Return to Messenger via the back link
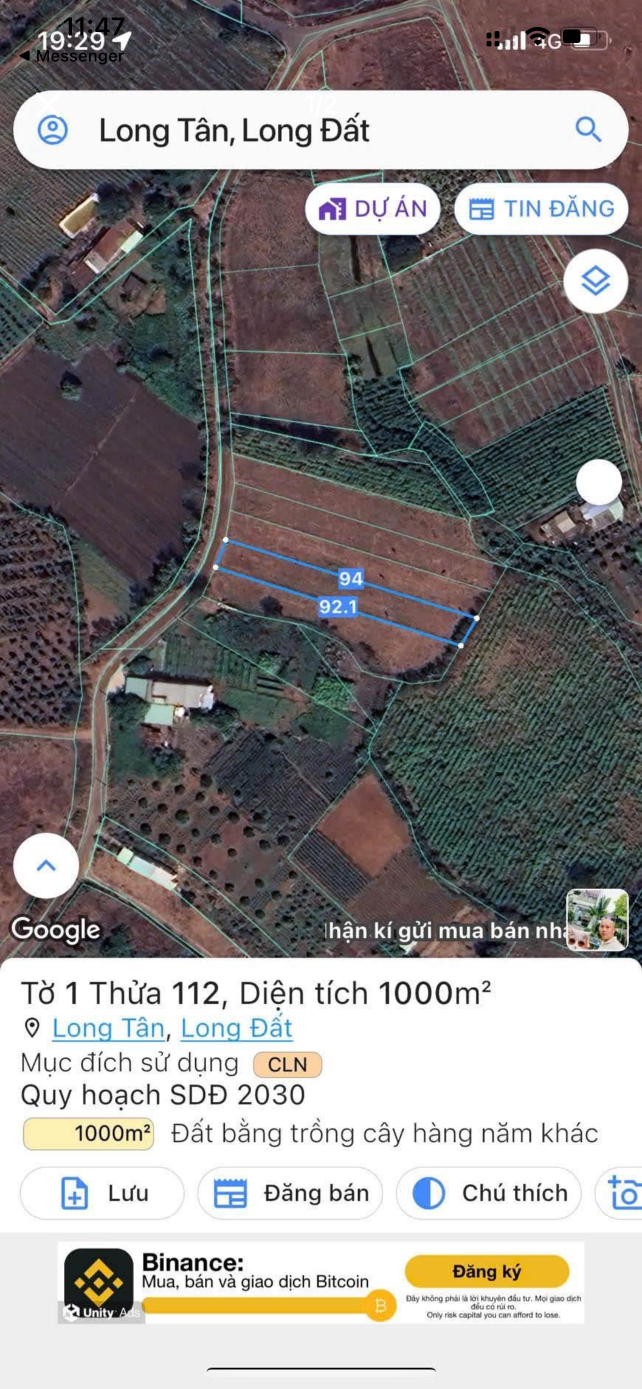This screenshot has width=642, height=1389. (72, 57)
